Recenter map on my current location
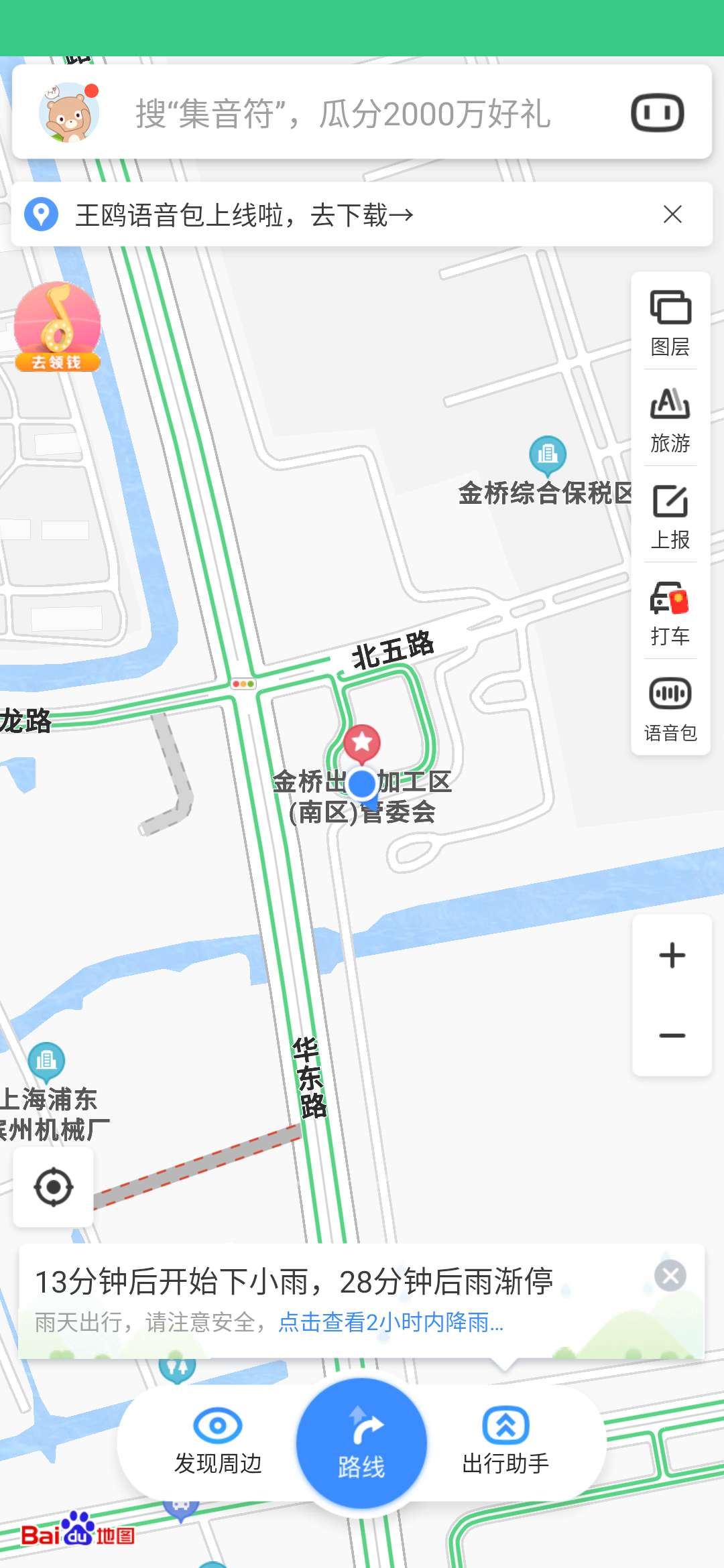The width and height of the screenshot is (724, 1568). click(x=54, y=1187)
